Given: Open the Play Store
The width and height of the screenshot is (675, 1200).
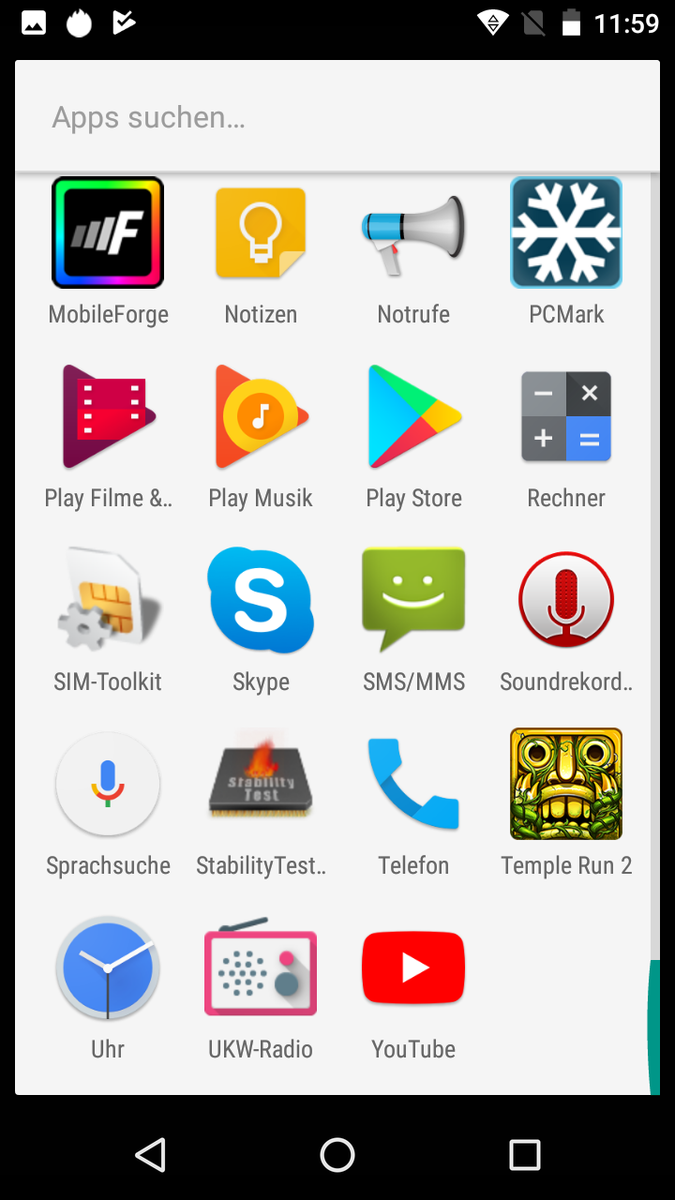Looking at the screenshot, I should pyautogui.click(x=414, y=417).
